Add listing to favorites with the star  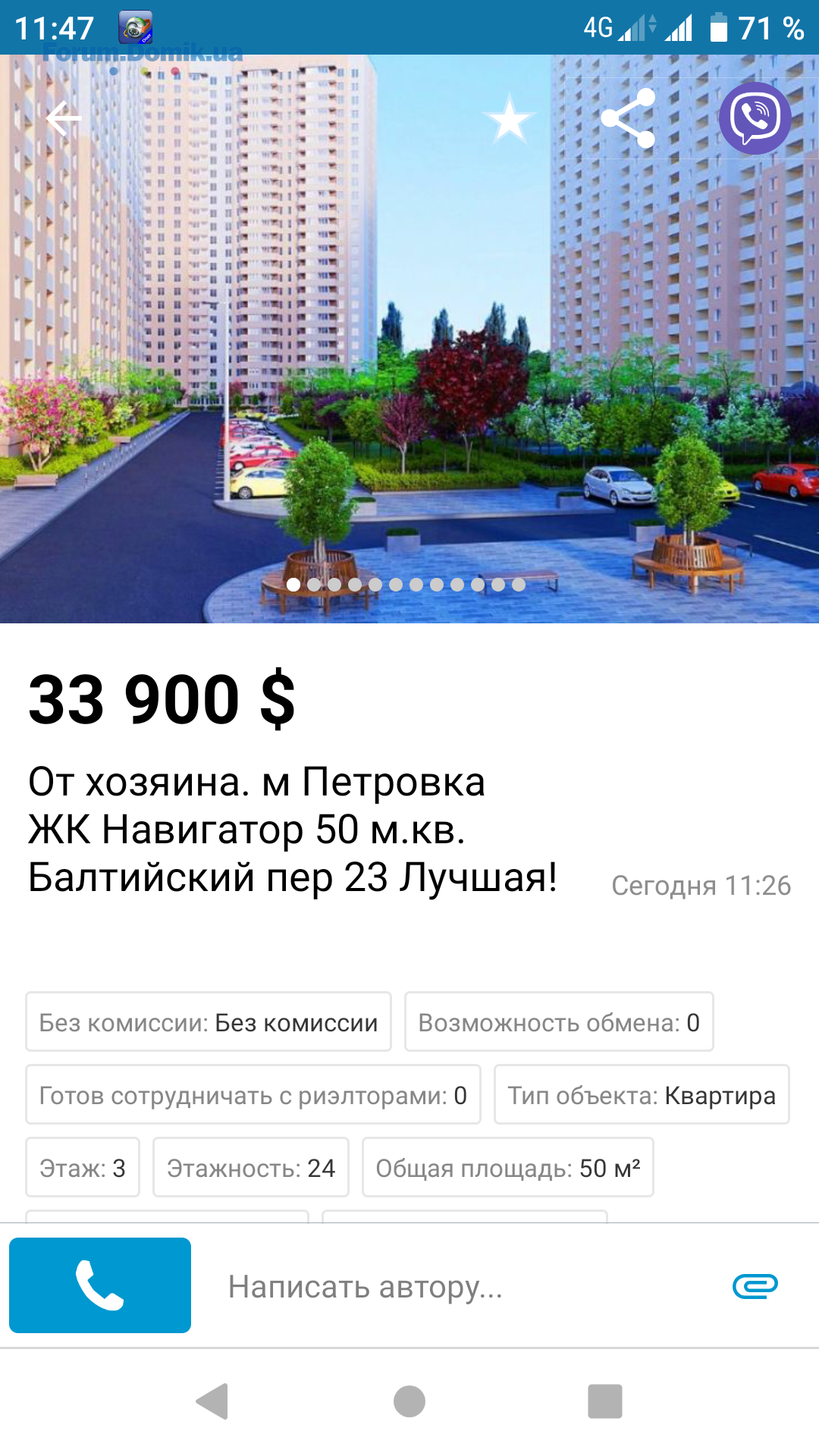(x=509, y=119)
